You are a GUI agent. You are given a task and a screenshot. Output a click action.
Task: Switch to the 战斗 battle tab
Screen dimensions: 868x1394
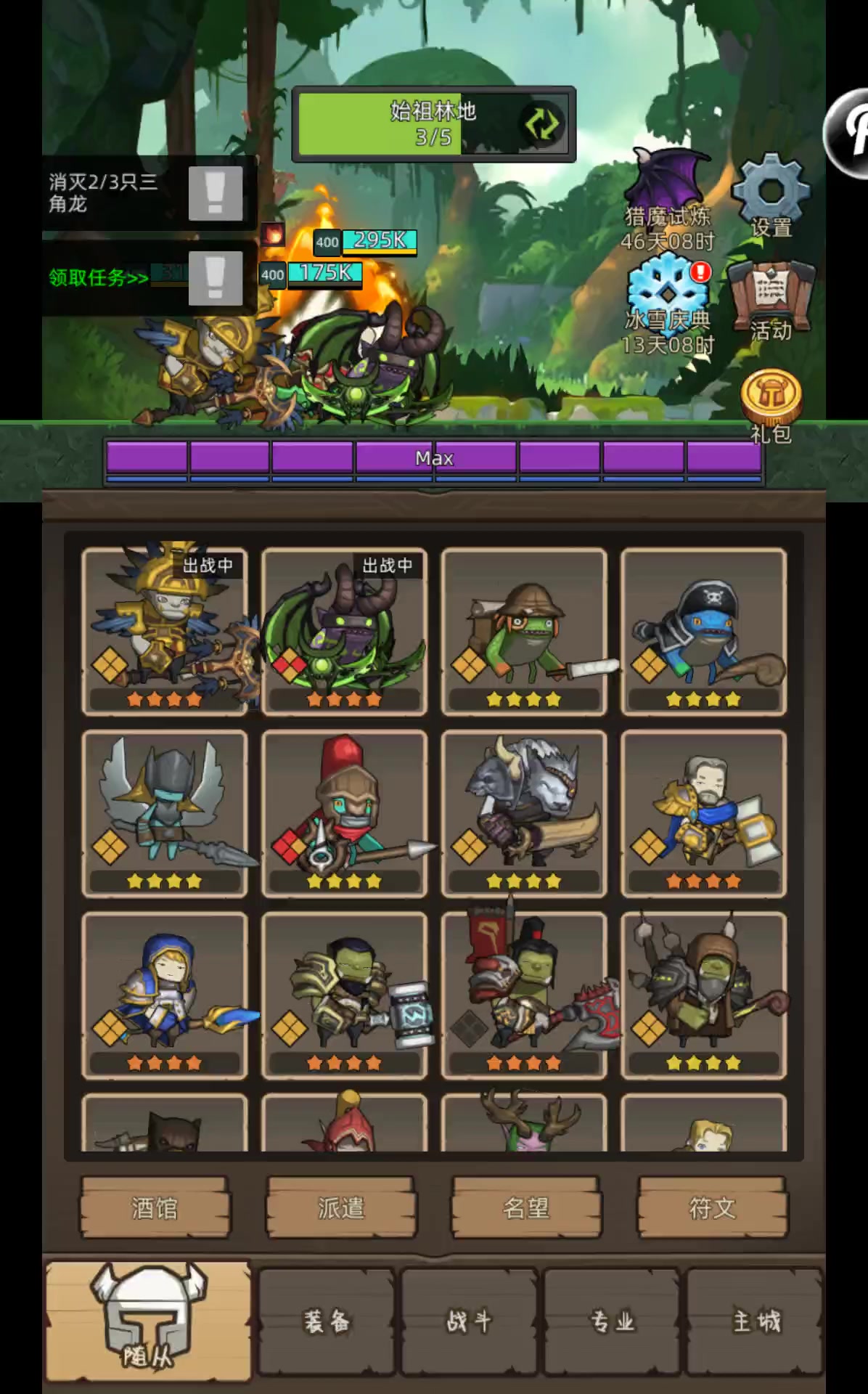[x=469, y=1321]
